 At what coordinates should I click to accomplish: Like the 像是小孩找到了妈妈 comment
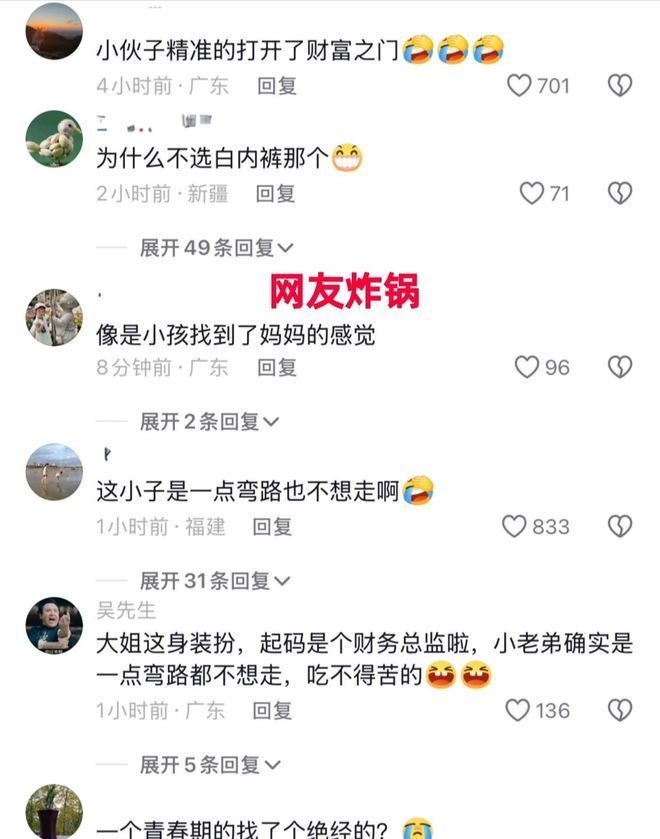(x=527, y=367)
